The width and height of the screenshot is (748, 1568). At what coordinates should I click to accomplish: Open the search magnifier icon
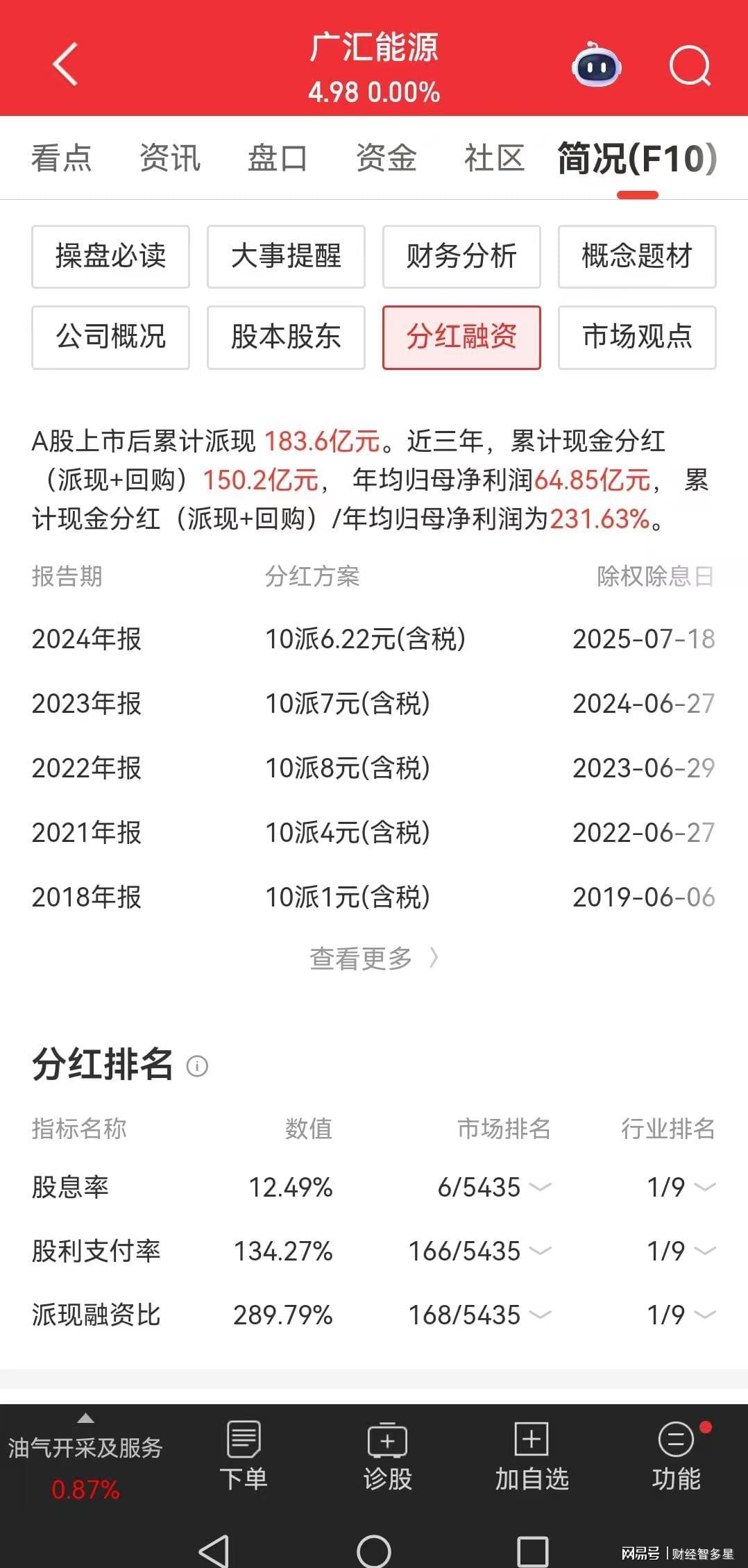[690, 66]
